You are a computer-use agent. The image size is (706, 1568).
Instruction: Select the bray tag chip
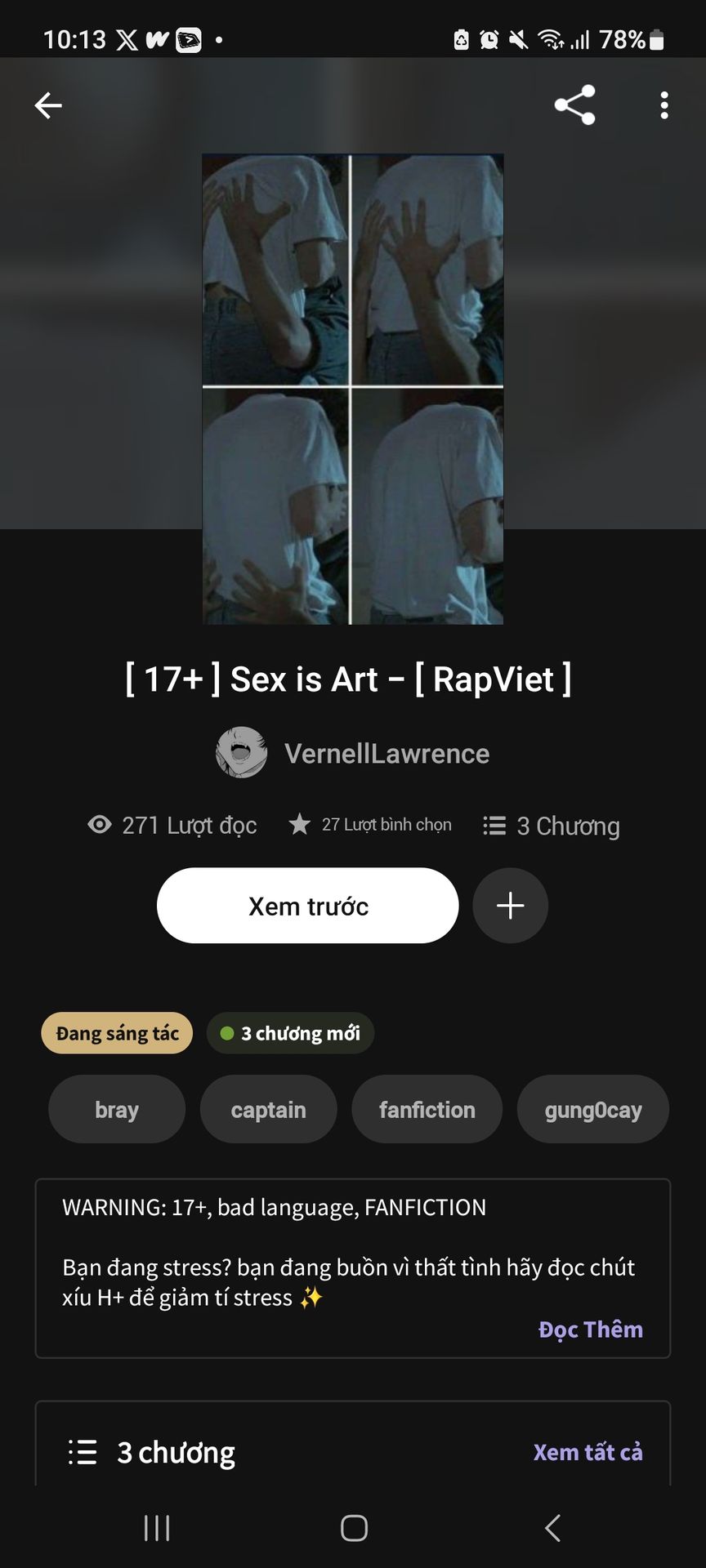(117, 1109)
